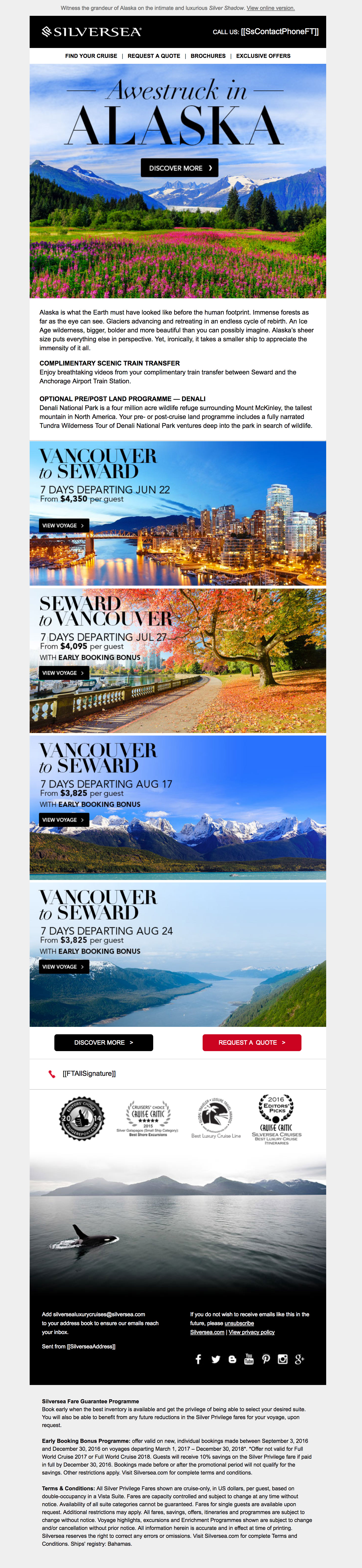This screenshot has height=1568, width=362.
Task: Open the YouTube icon in the footer
Action: (x=249, y=1359)
